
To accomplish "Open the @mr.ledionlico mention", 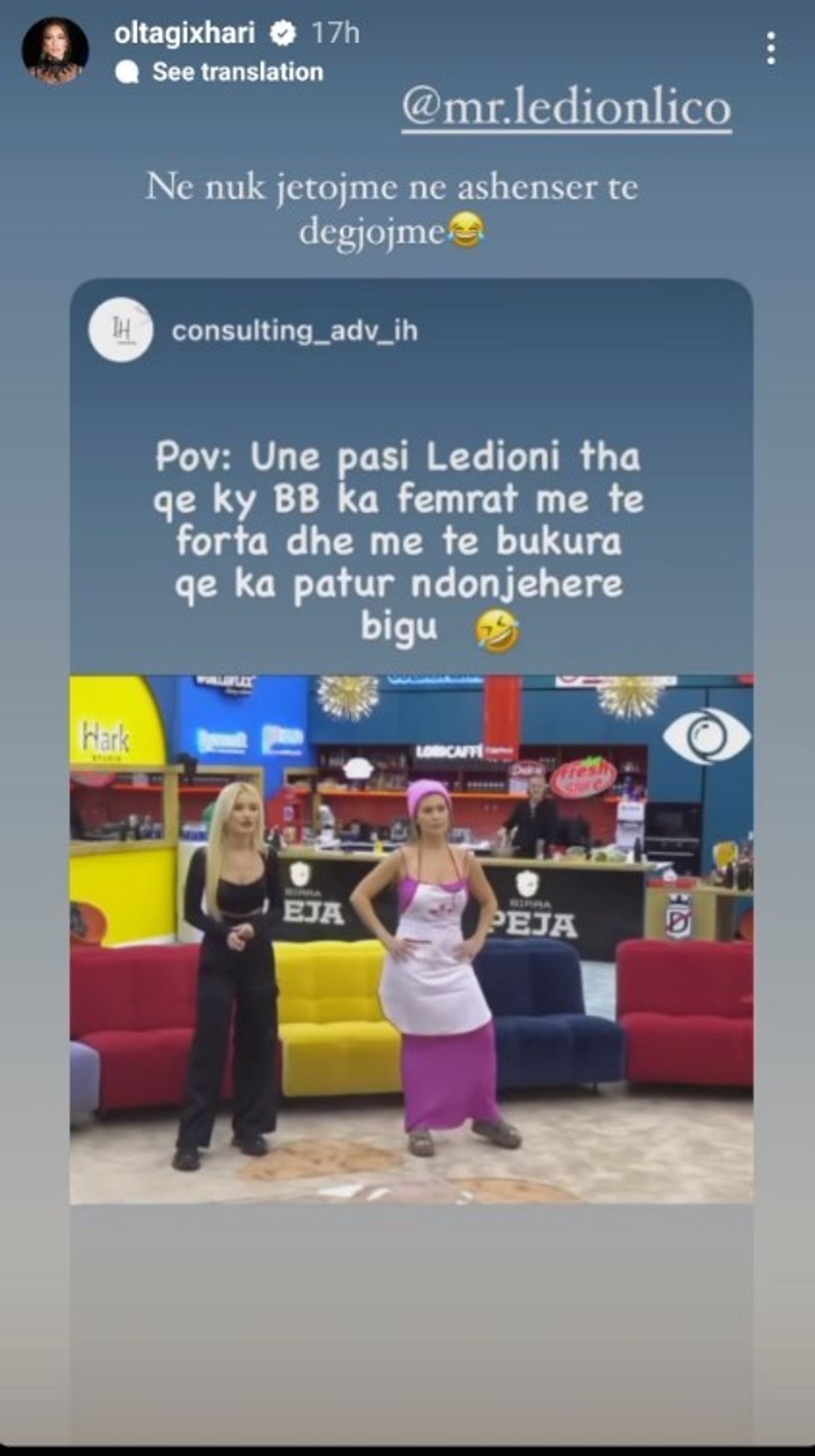I will 566,108.
